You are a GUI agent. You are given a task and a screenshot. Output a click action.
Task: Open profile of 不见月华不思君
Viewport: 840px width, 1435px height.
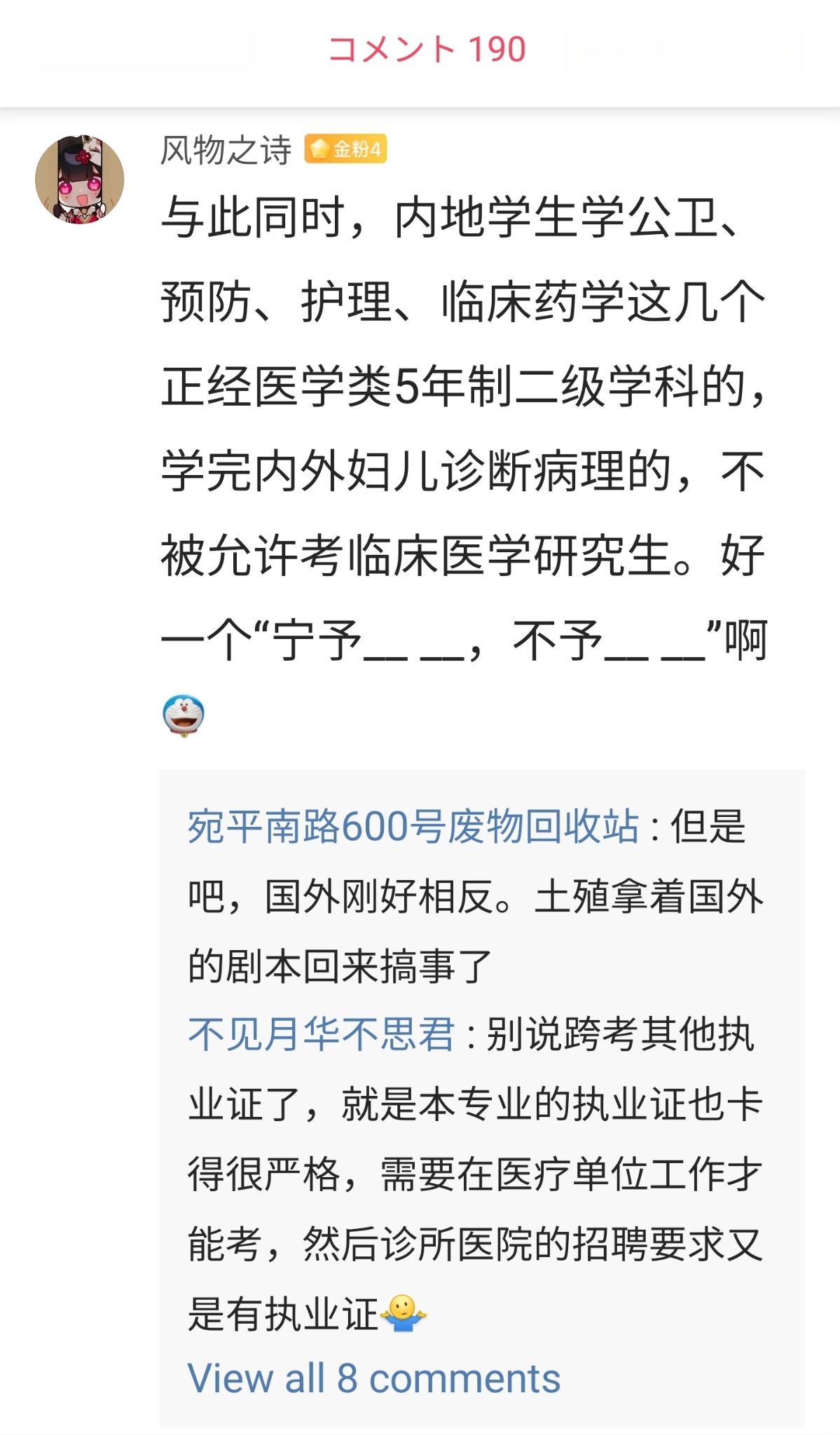[x=322, y=1034]
